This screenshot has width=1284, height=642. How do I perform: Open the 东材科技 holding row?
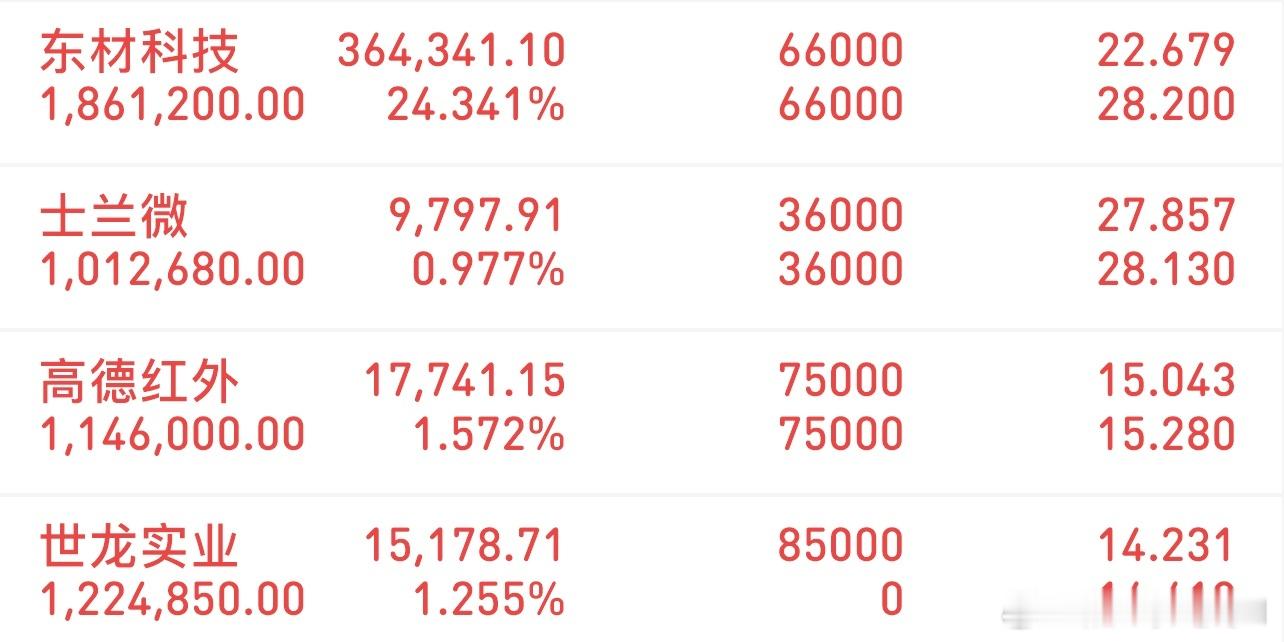click(x=140, y=52)
